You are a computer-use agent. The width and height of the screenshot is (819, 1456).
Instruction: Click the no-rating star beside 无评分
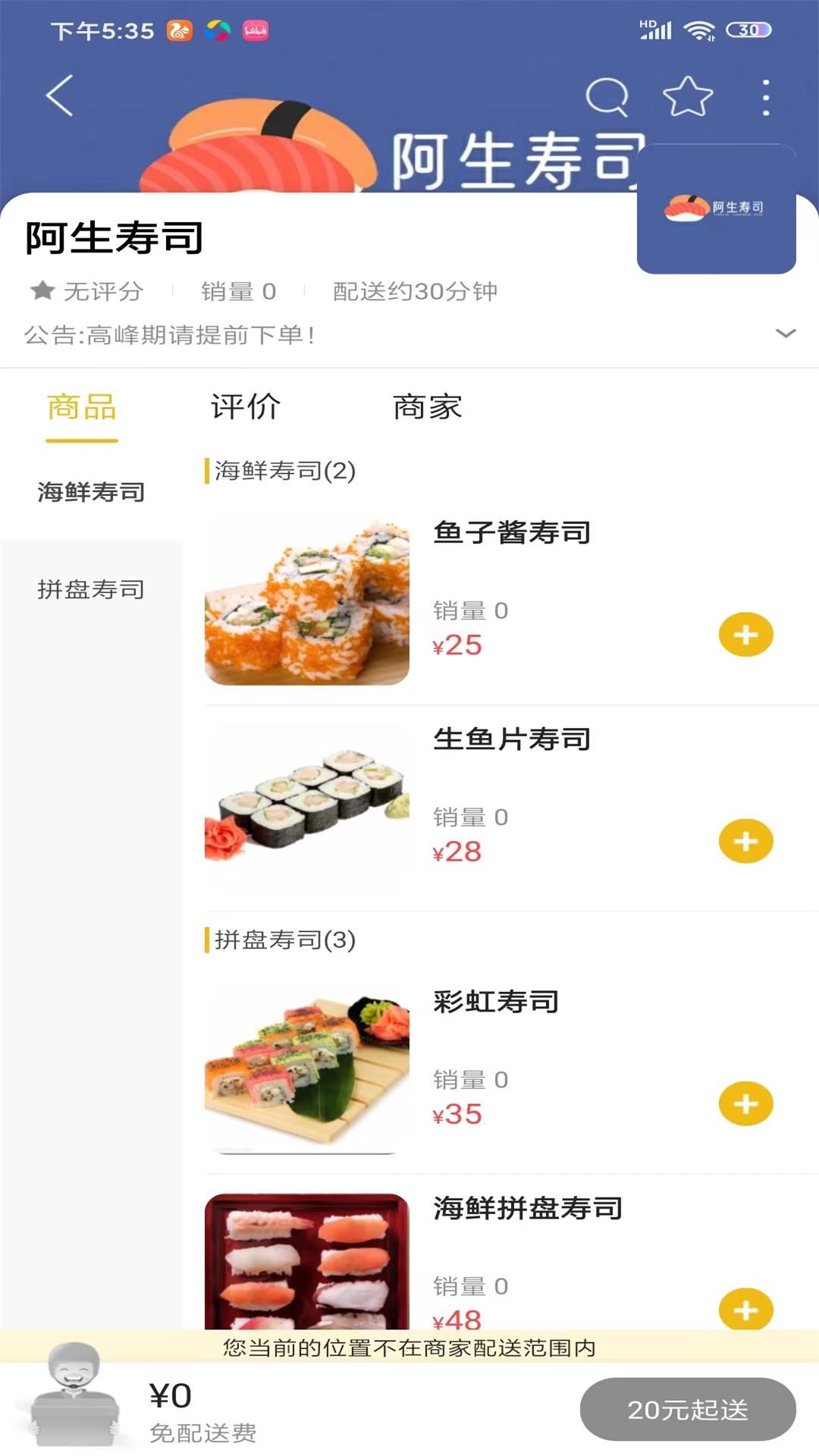[x=42, y=290]
